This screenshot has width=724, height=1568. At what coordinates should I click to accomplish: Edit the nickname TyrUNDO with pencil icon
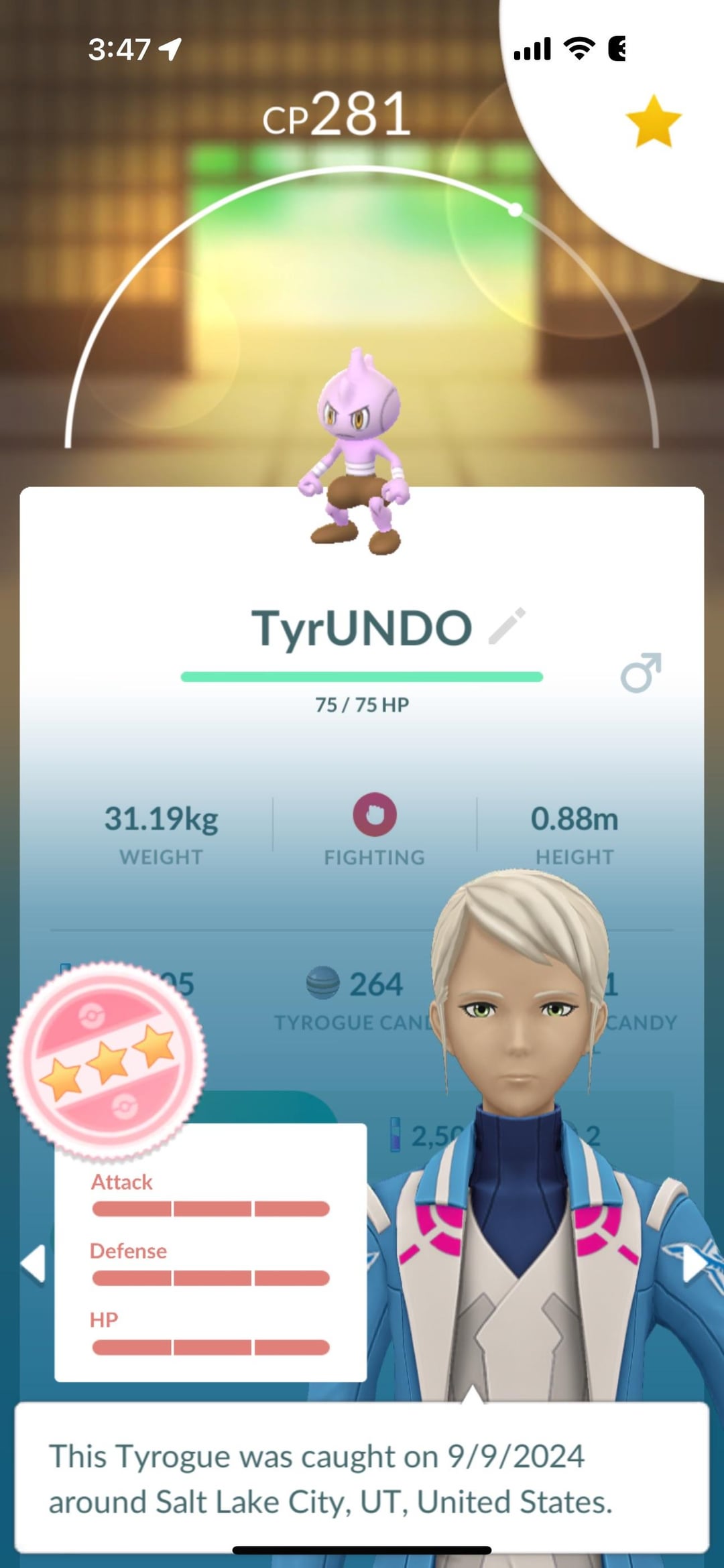coord(507,627)
